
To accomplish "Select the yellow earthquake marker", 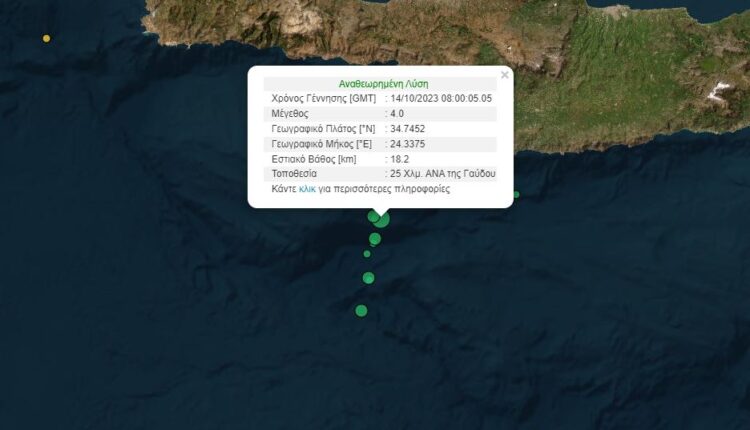I will [46, 38].
